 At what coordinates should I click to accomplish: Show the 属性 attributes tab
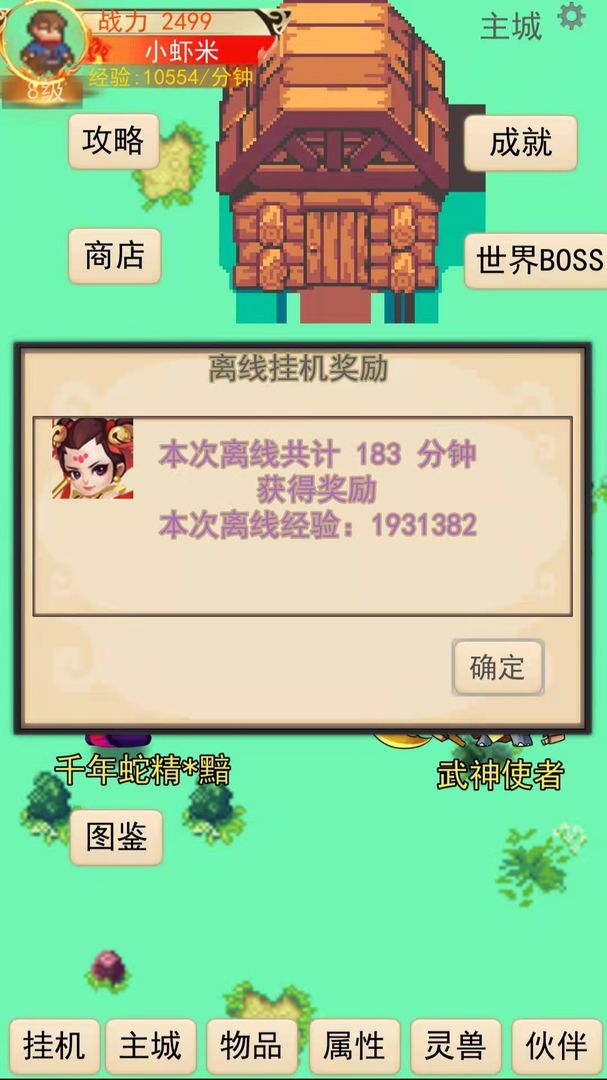[354, 1047]
